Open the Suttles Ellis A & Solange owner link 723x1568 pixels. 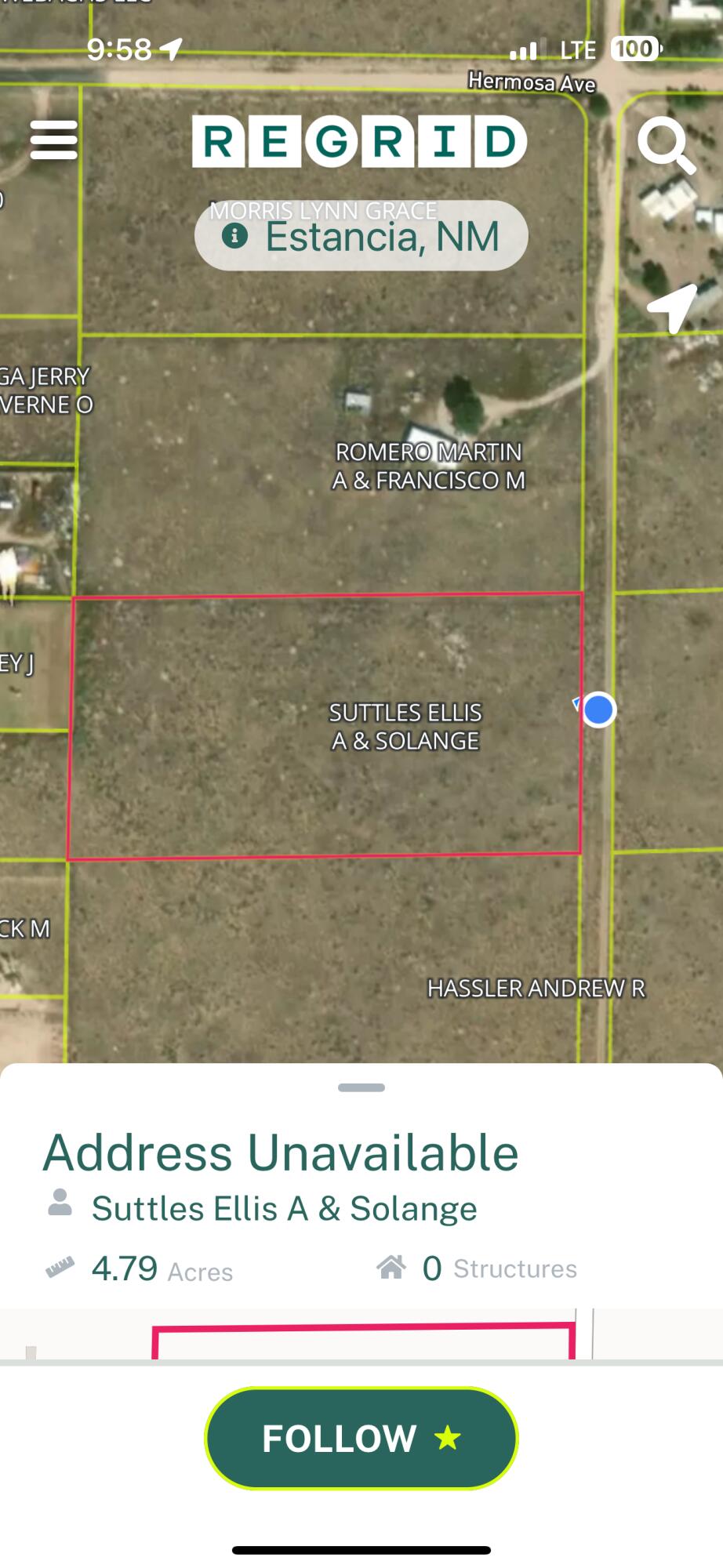(284, 1207)
